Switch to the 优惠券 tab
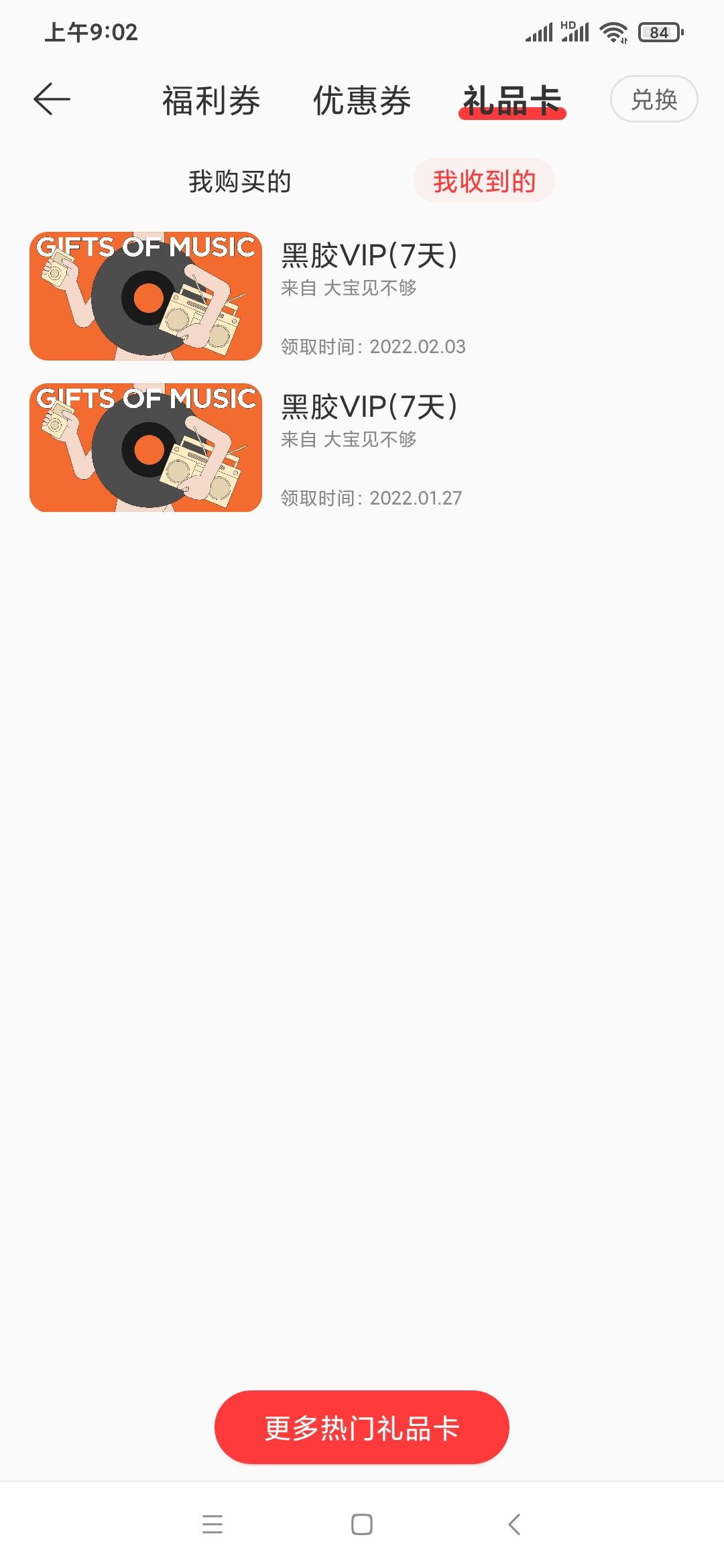 [362, 101]
